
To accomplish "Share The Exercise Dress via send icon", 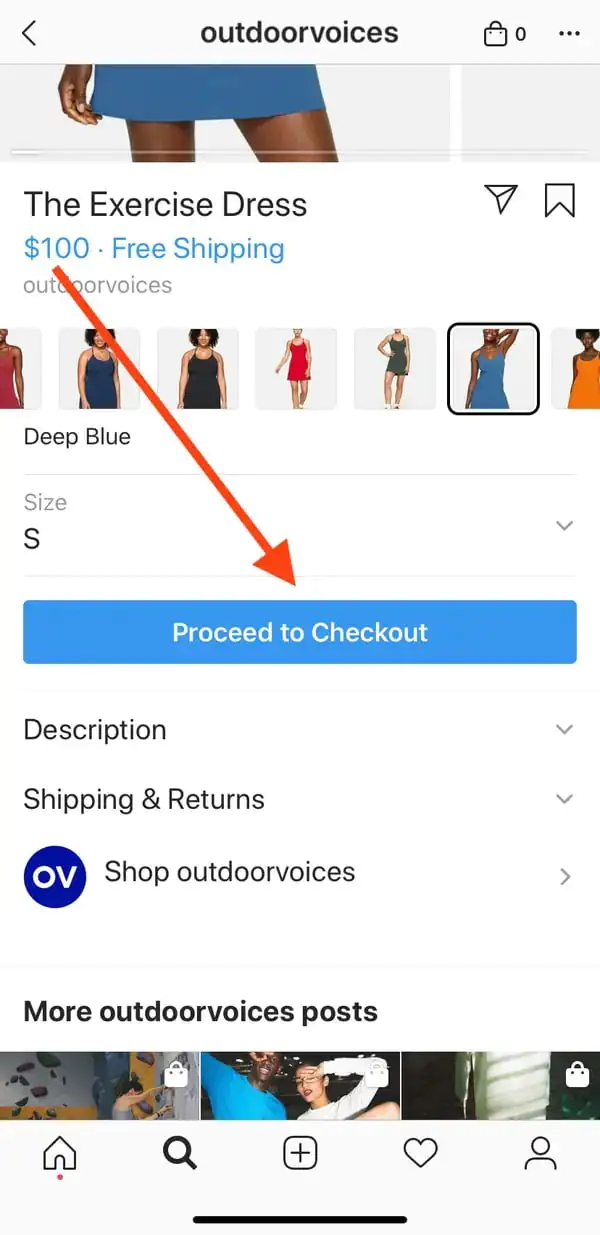I will coord(501,200).
